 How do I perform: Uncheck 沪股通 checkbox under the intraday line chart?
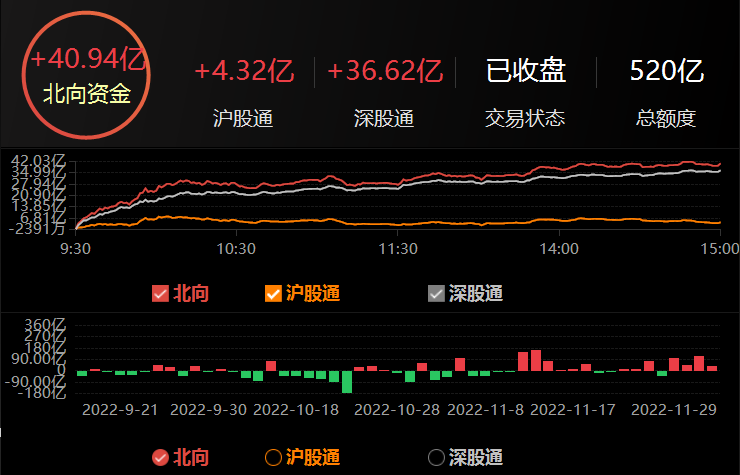pyautogui.click(x=272, y=294)
